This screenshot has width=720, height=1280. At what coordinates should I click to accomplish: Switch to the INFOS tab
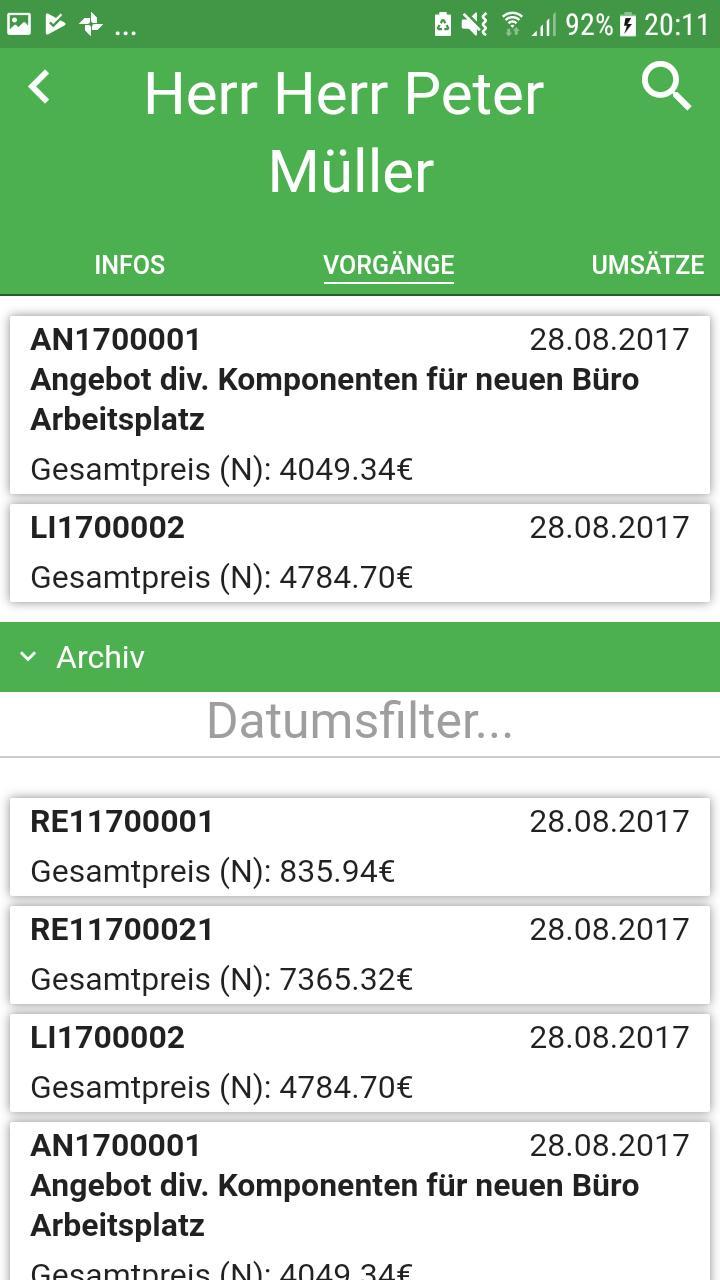[x=129, y=265]
